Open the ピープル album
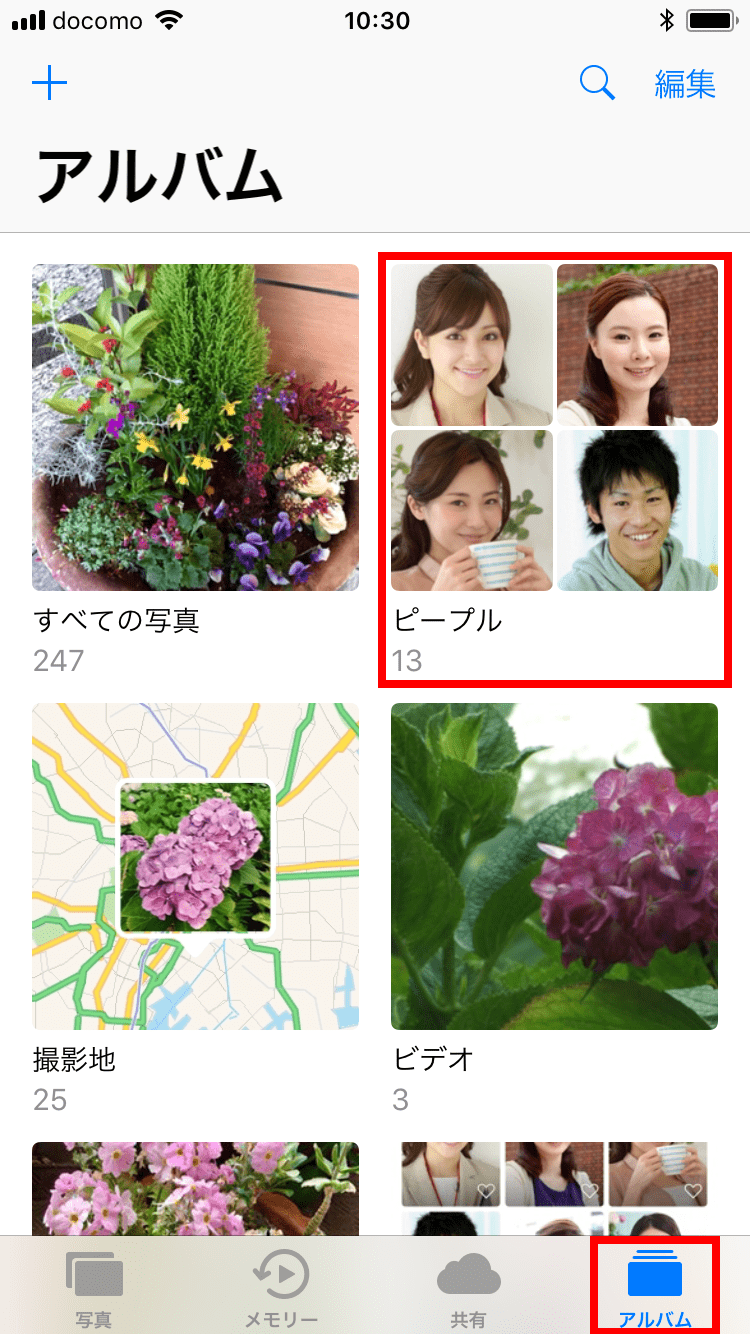This screenshot has width=750, height=1334. 554,427
